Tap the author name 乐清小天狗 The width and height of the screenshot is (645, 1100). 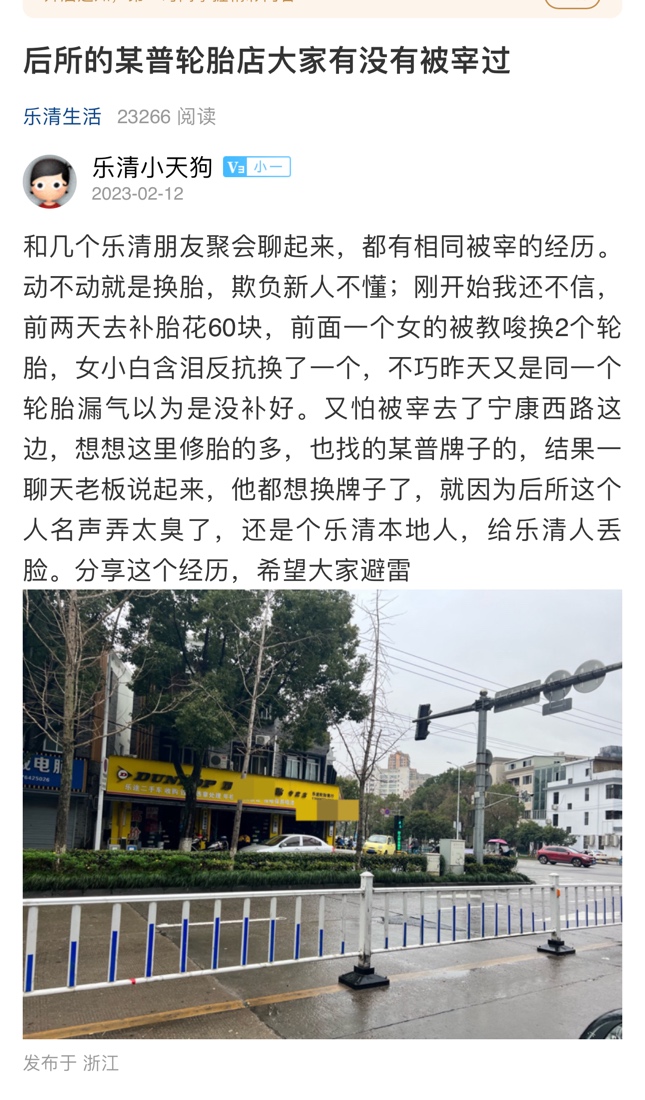152,167
